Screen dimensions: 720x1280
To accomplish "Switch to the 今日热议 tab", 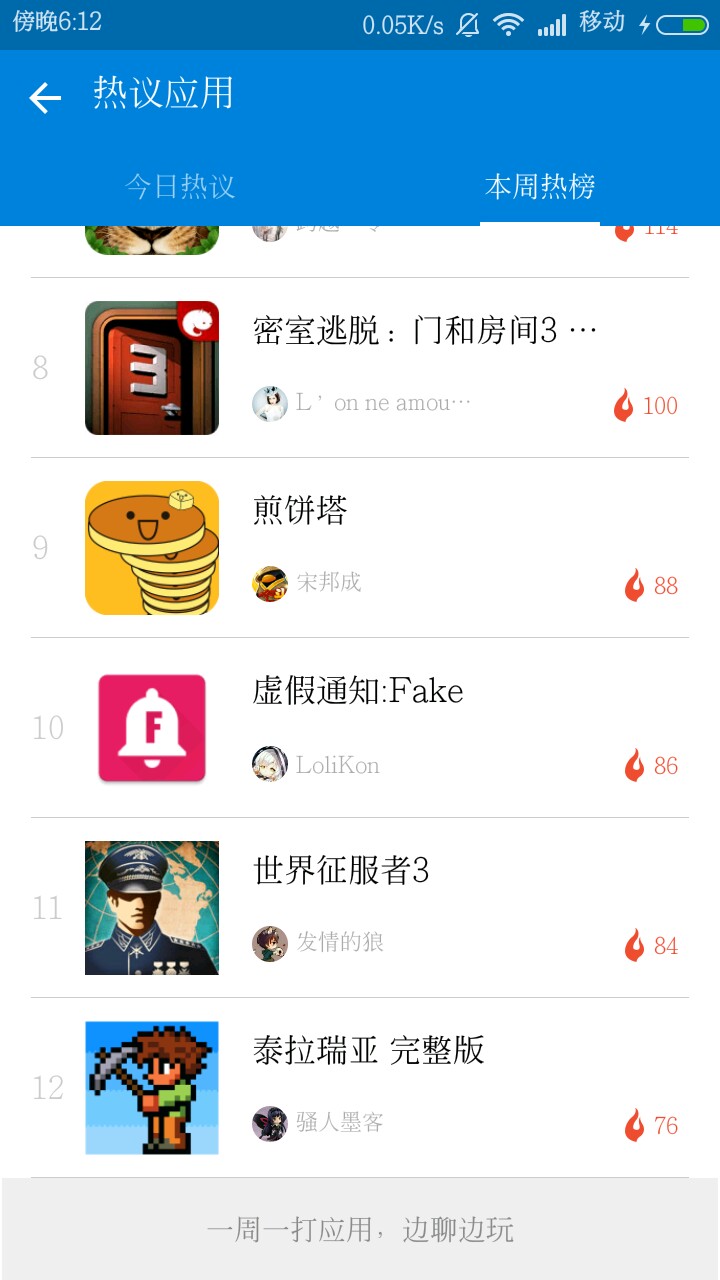I will pyautogui.click(x=180, y=186).
